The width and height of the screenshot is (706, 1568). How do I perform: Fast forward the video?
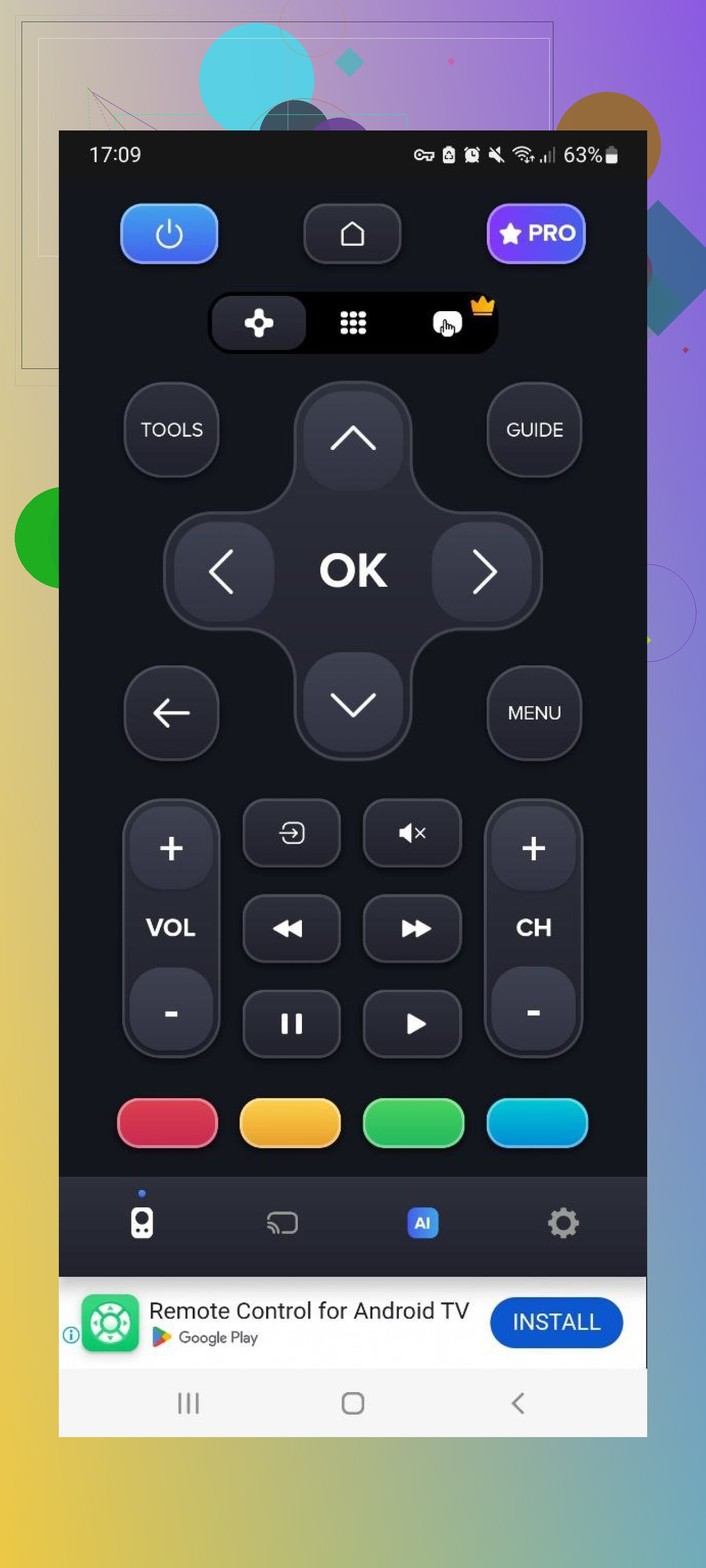412,928
